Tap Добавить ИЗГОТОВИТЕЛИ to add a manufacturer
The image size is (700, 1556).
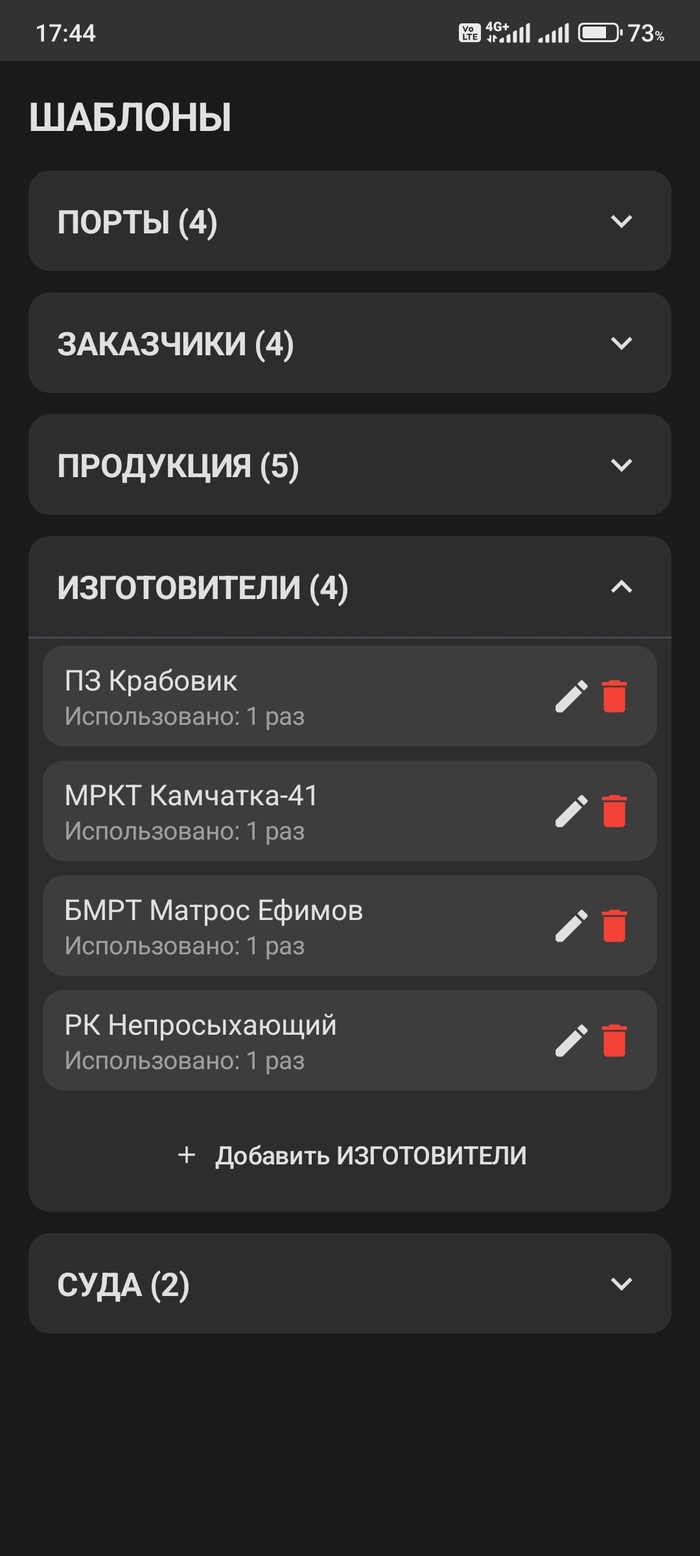coord(351,1156)
